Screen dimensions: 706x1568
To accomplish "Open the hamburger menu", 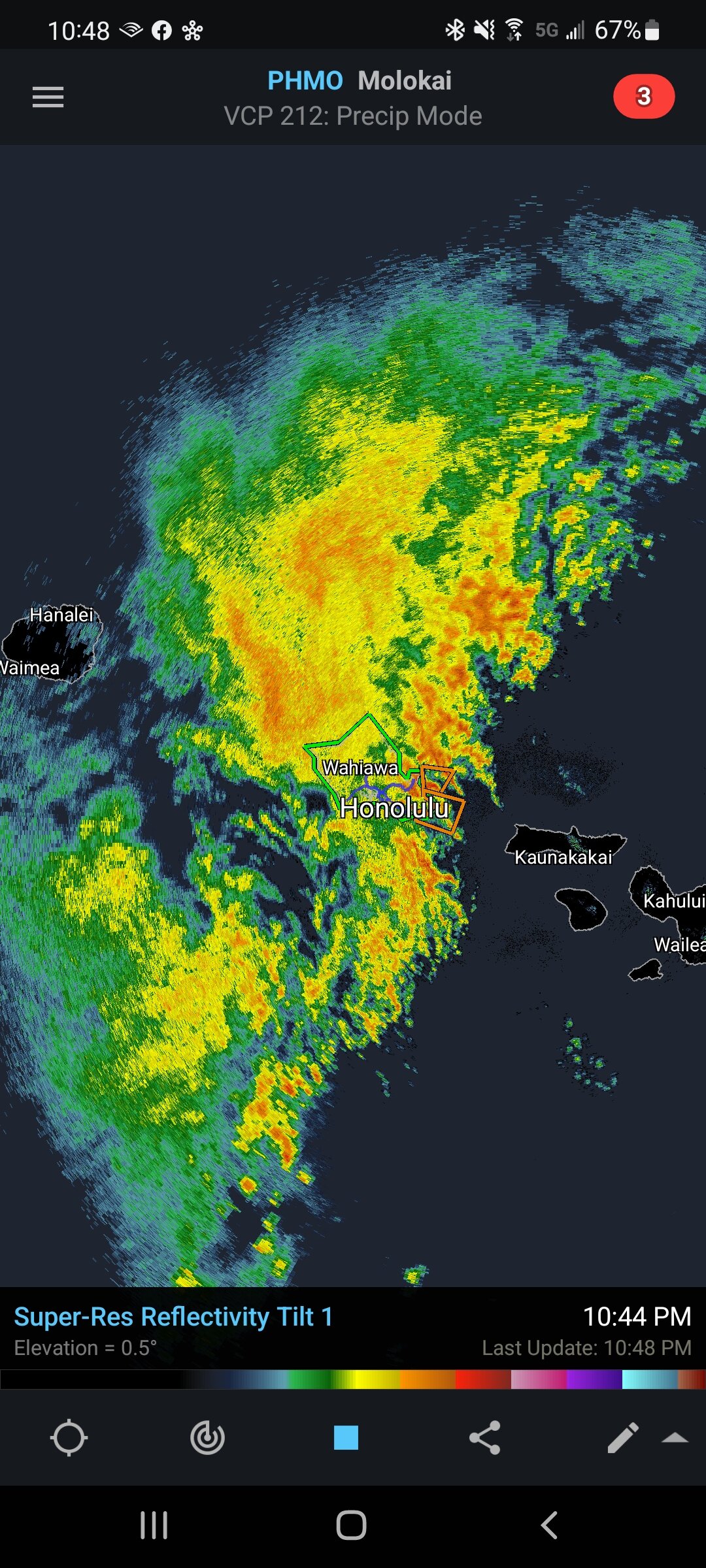I will [x=48, y=97].
